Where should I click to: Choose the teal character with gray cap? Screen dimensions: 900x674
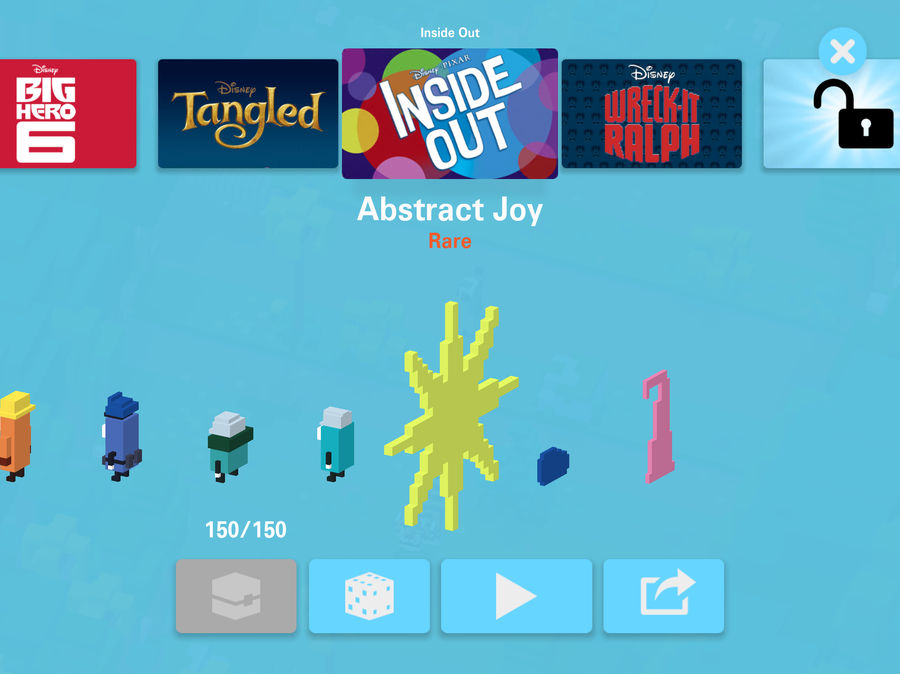tap(337, 443)
